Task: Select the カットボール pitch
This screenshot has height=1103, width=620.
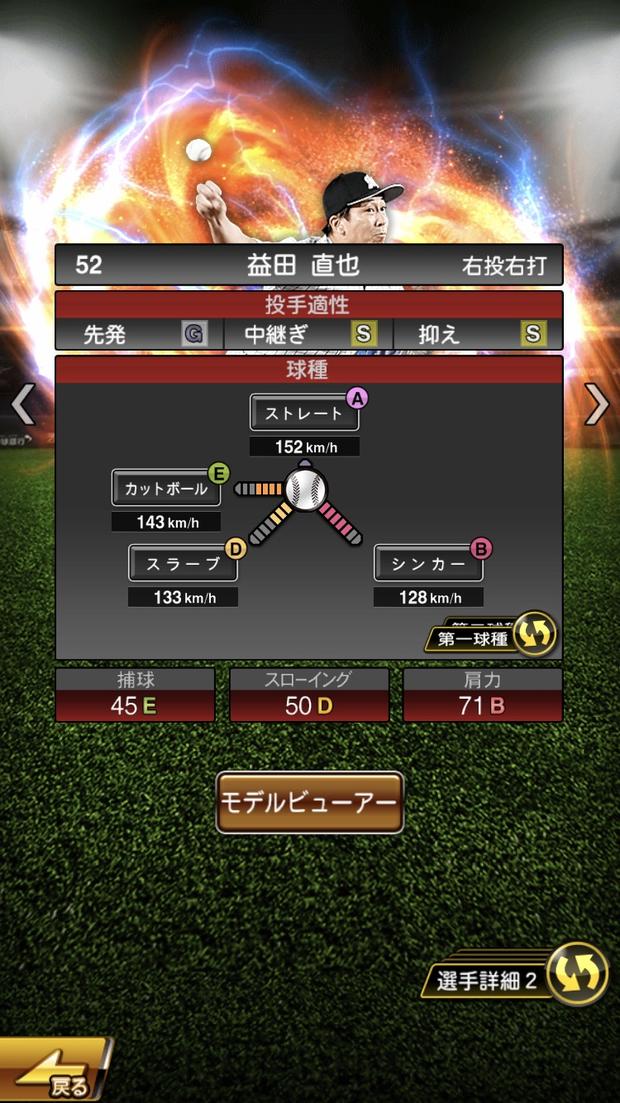Action: coord(166,488)
